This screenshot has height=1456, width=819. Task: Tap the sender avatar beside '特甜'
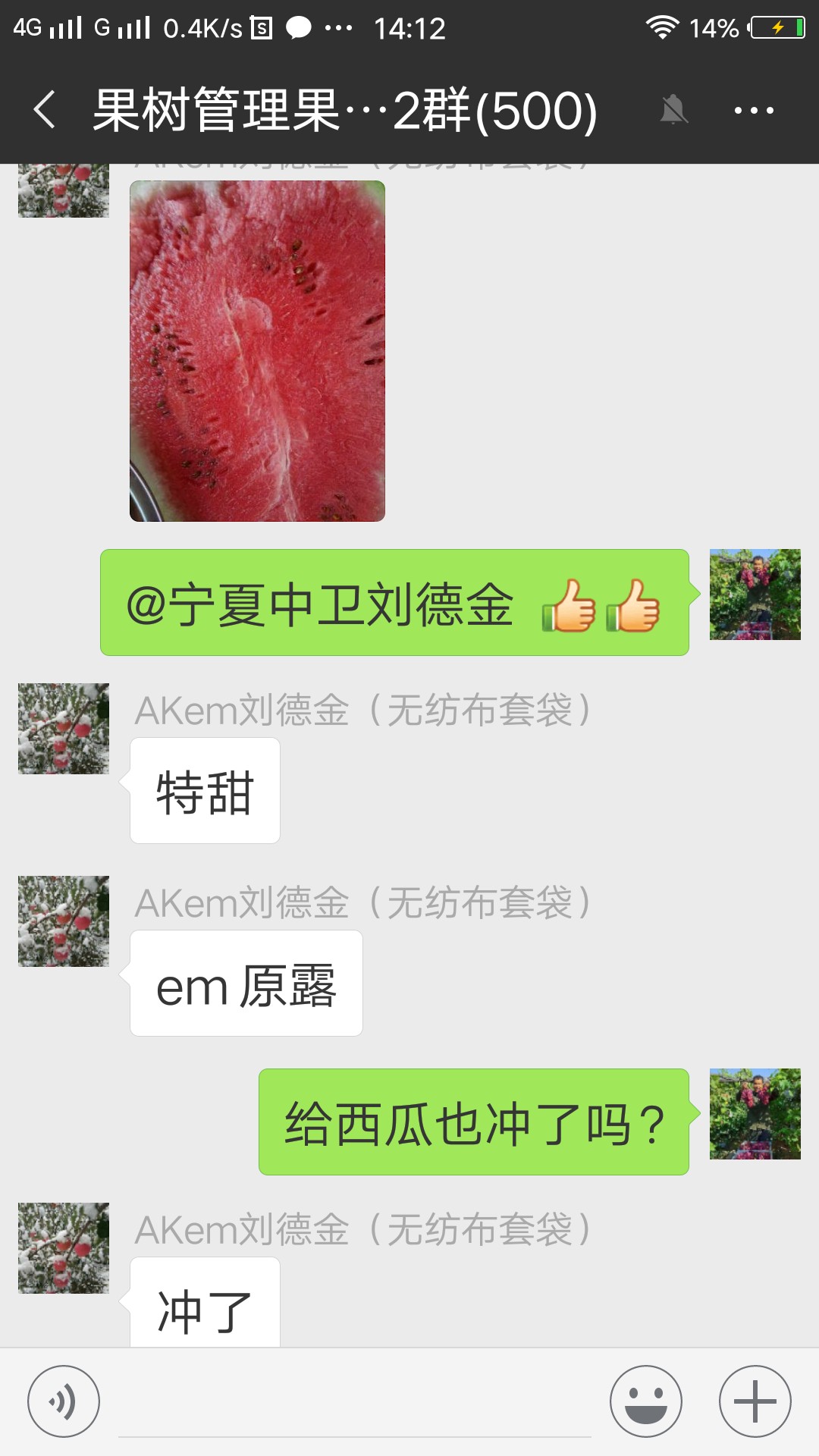(64, 729)
